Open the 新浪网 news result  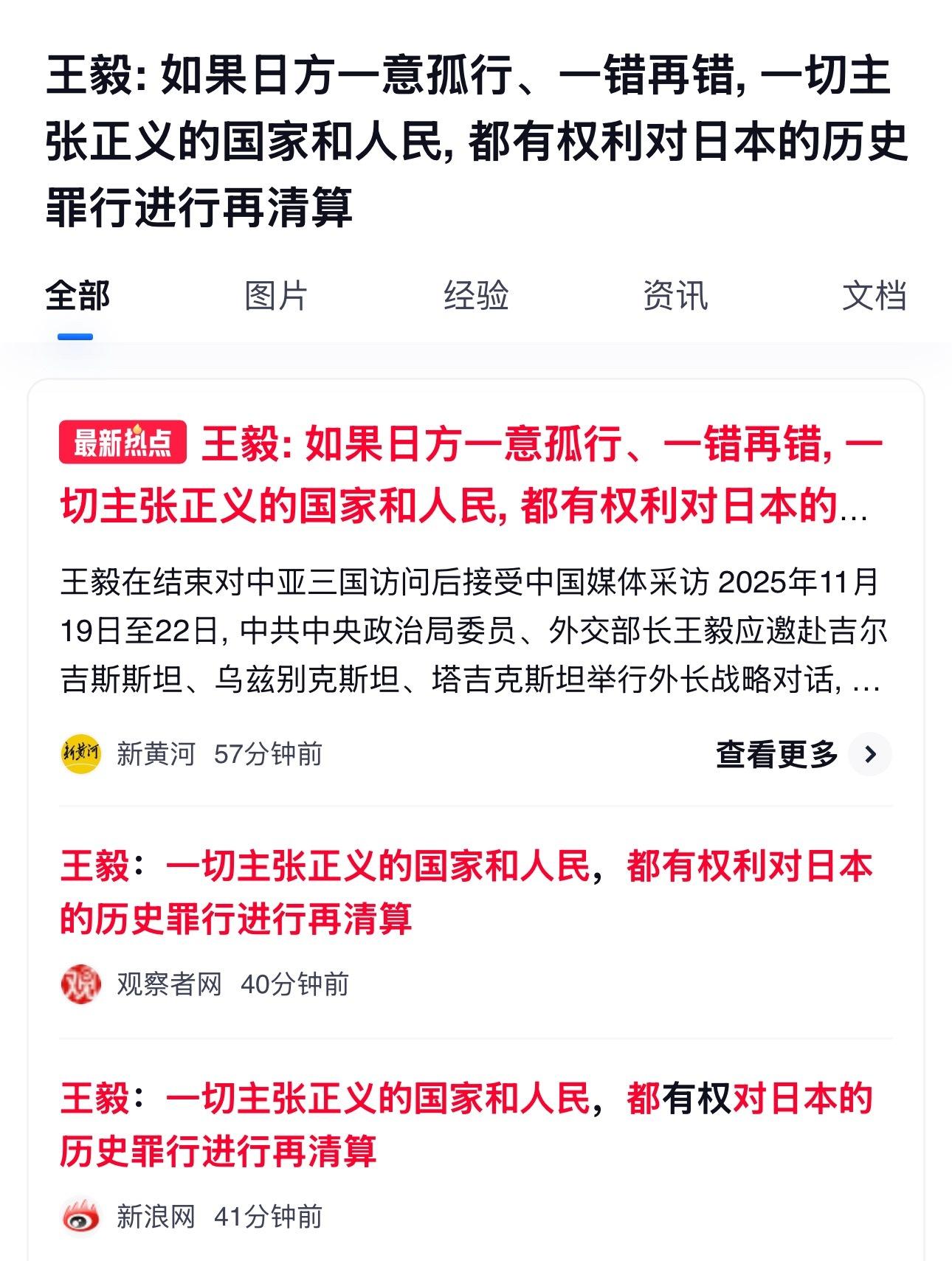pos(466,1124)
